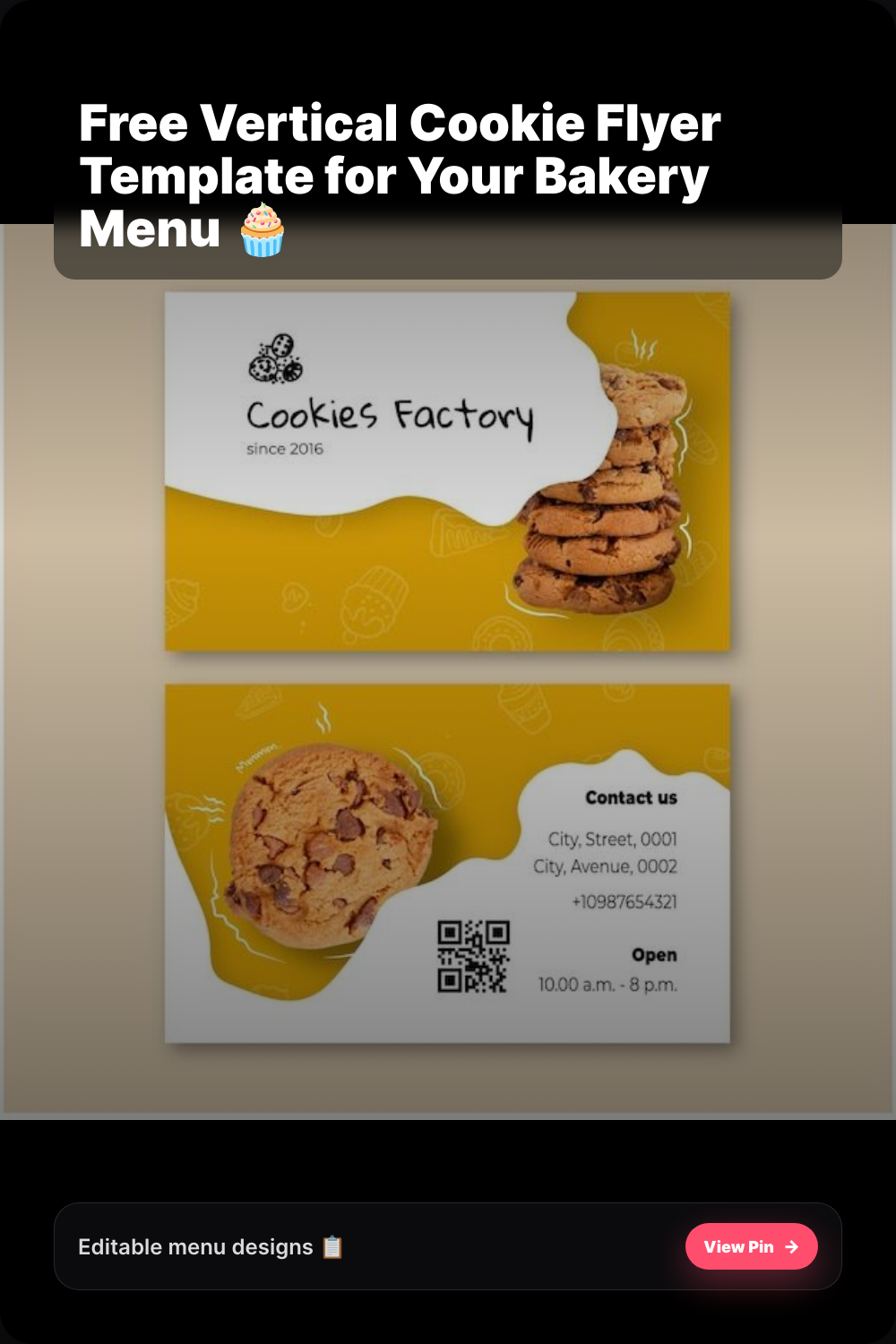Open the Cookies Factory flyer pin image
This screenshot has width=896, height=1344.
click(448, 668)
